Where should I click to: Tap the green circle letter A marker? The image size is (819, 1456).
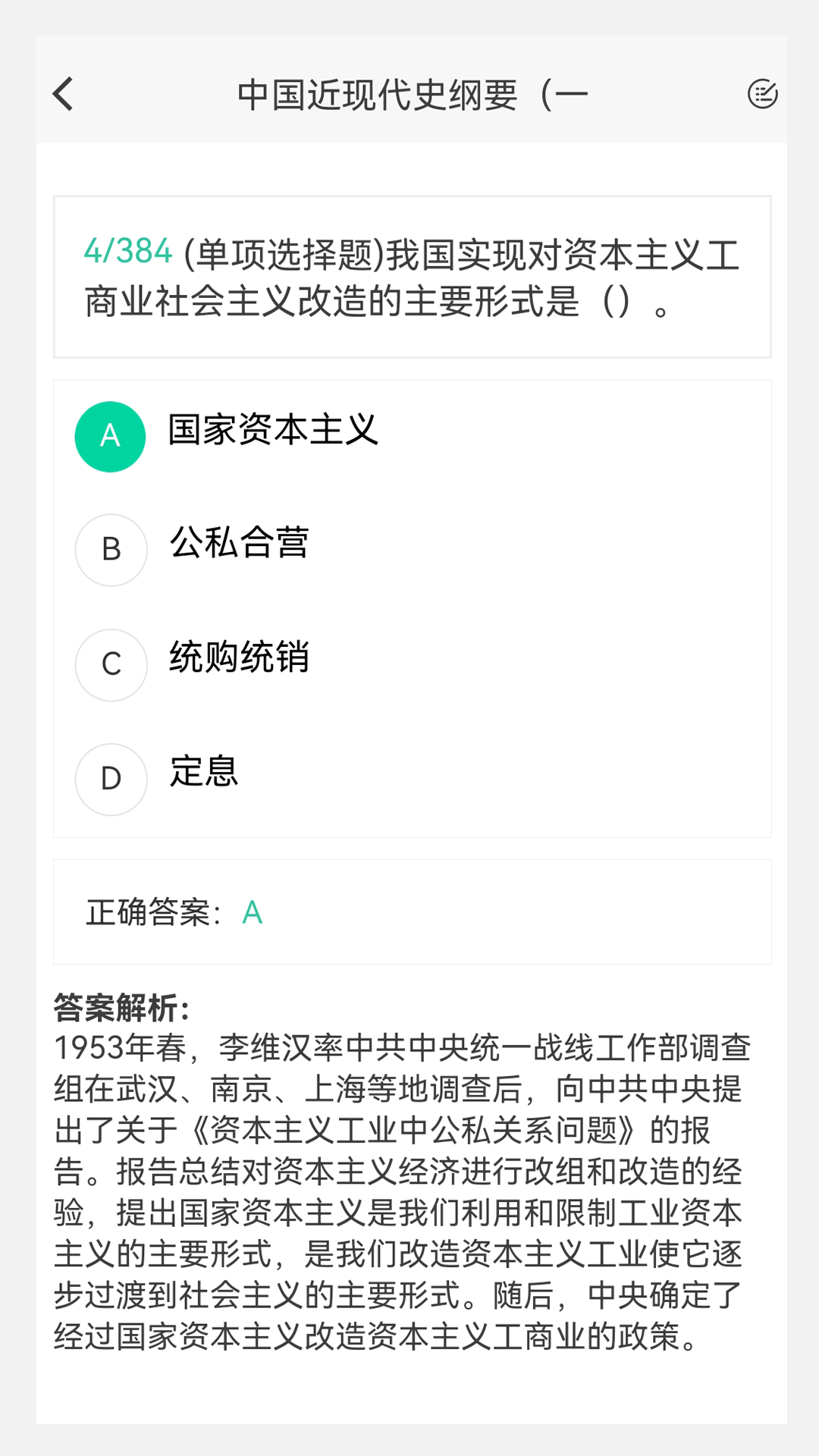tap(110, 436)
